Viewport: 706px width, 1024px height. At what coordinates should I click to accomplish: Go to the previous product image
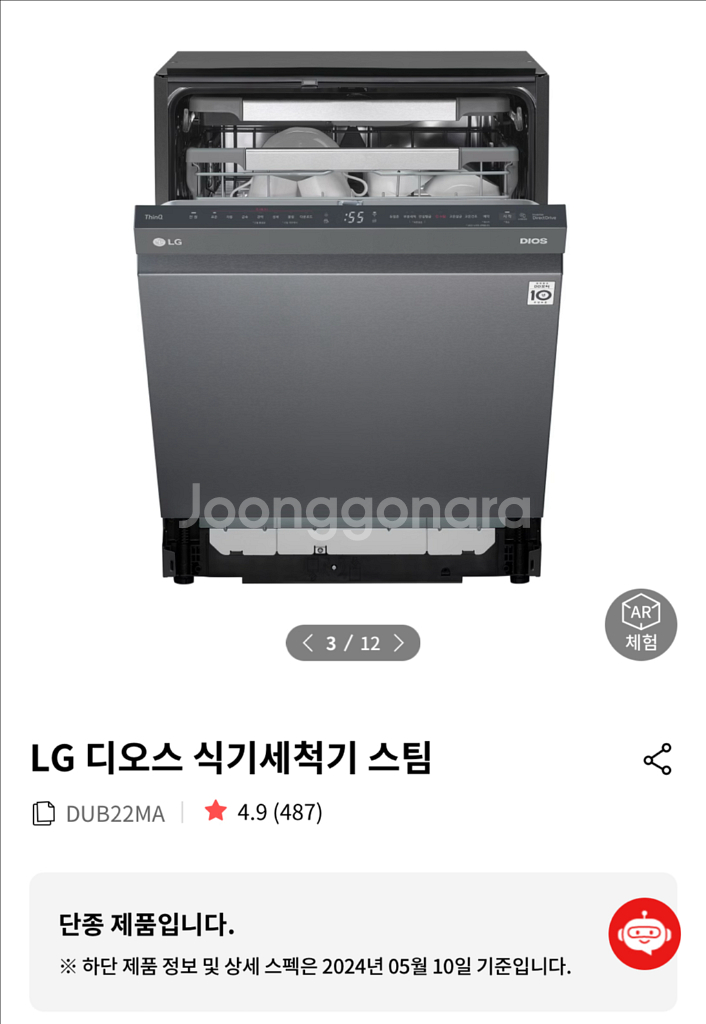coord(307,643)
